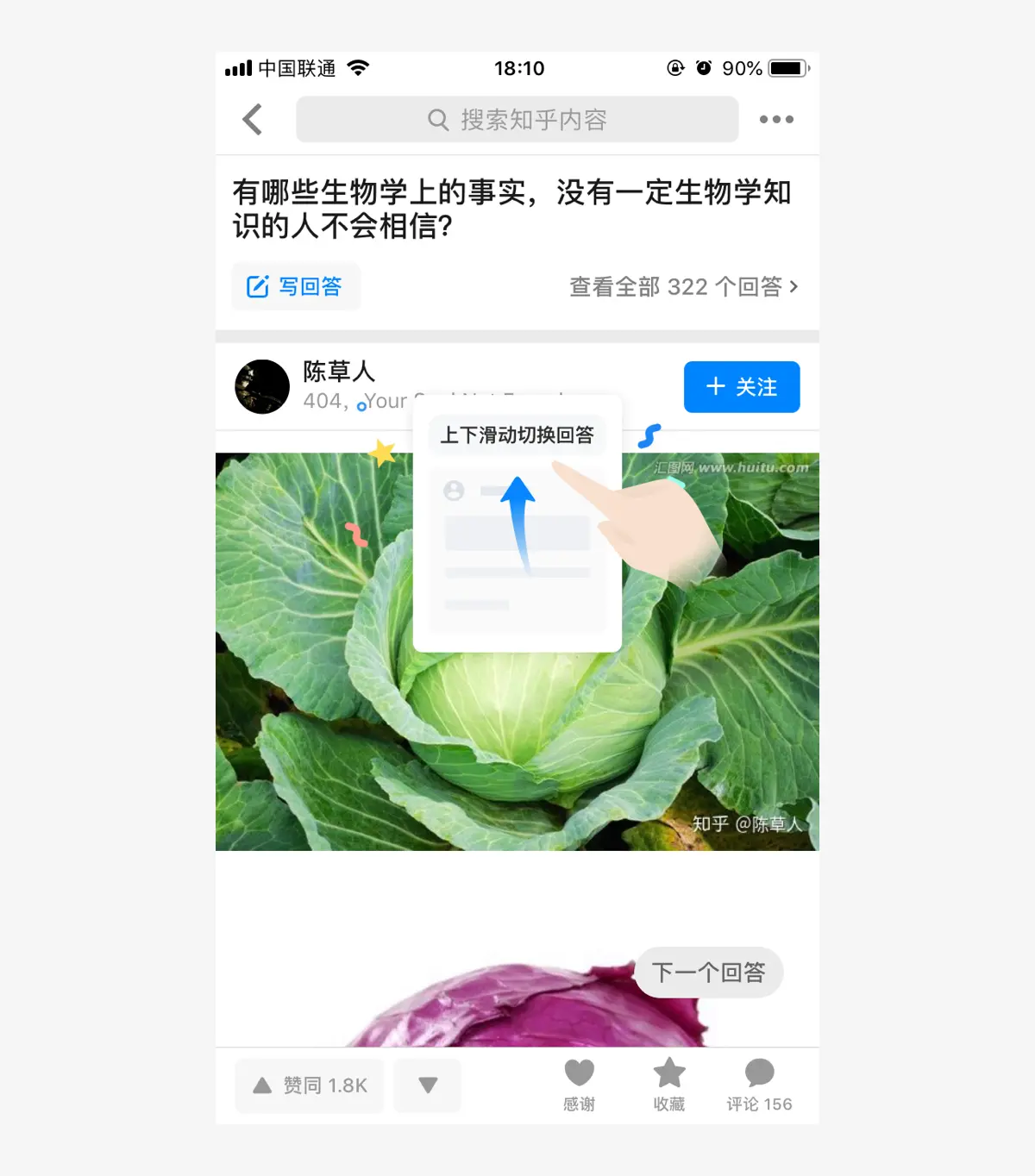Open the three-dot overflow menu
The width and height of the screenshot is (1035, 1176).
(776, 120)
